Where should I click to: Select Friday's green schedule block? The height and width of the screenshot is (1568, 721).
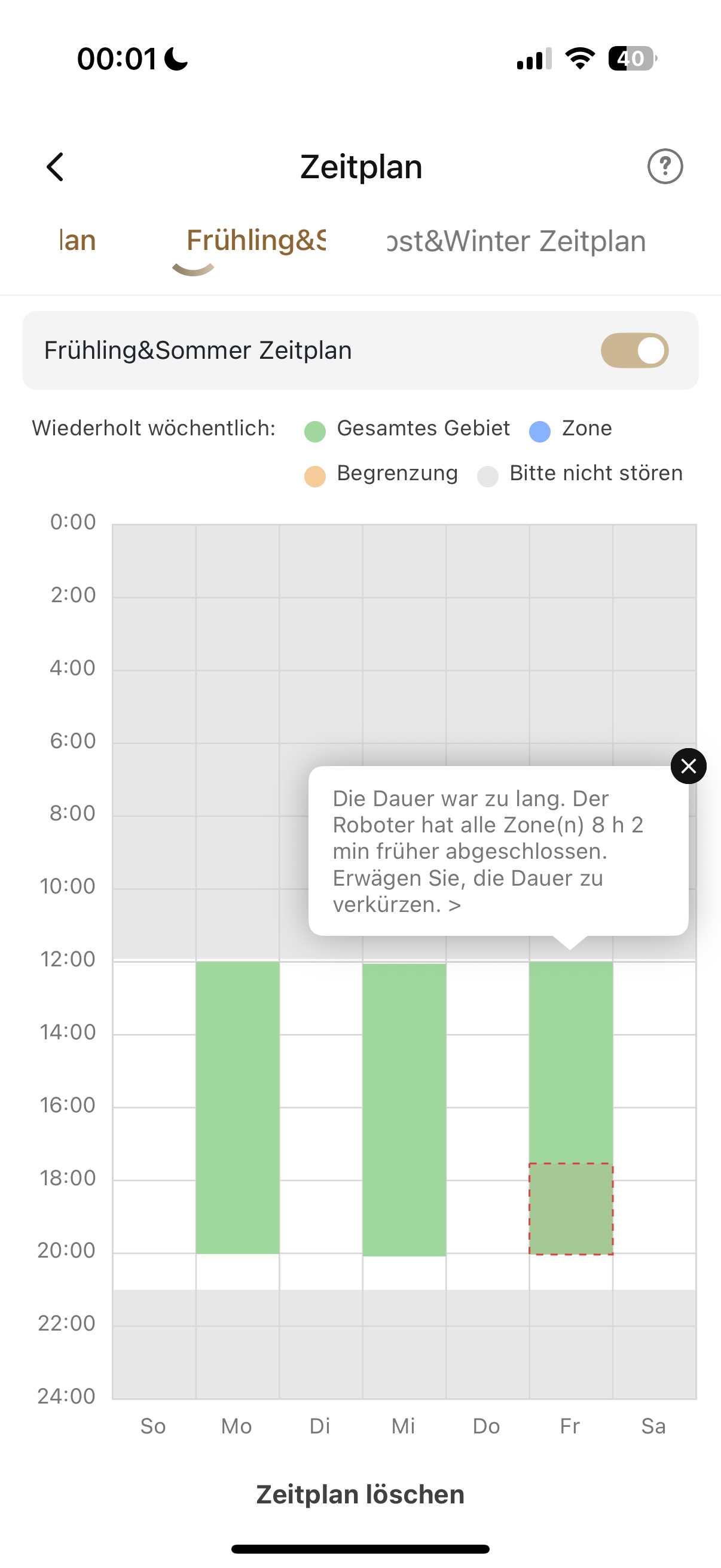[x=571, y=1062]
